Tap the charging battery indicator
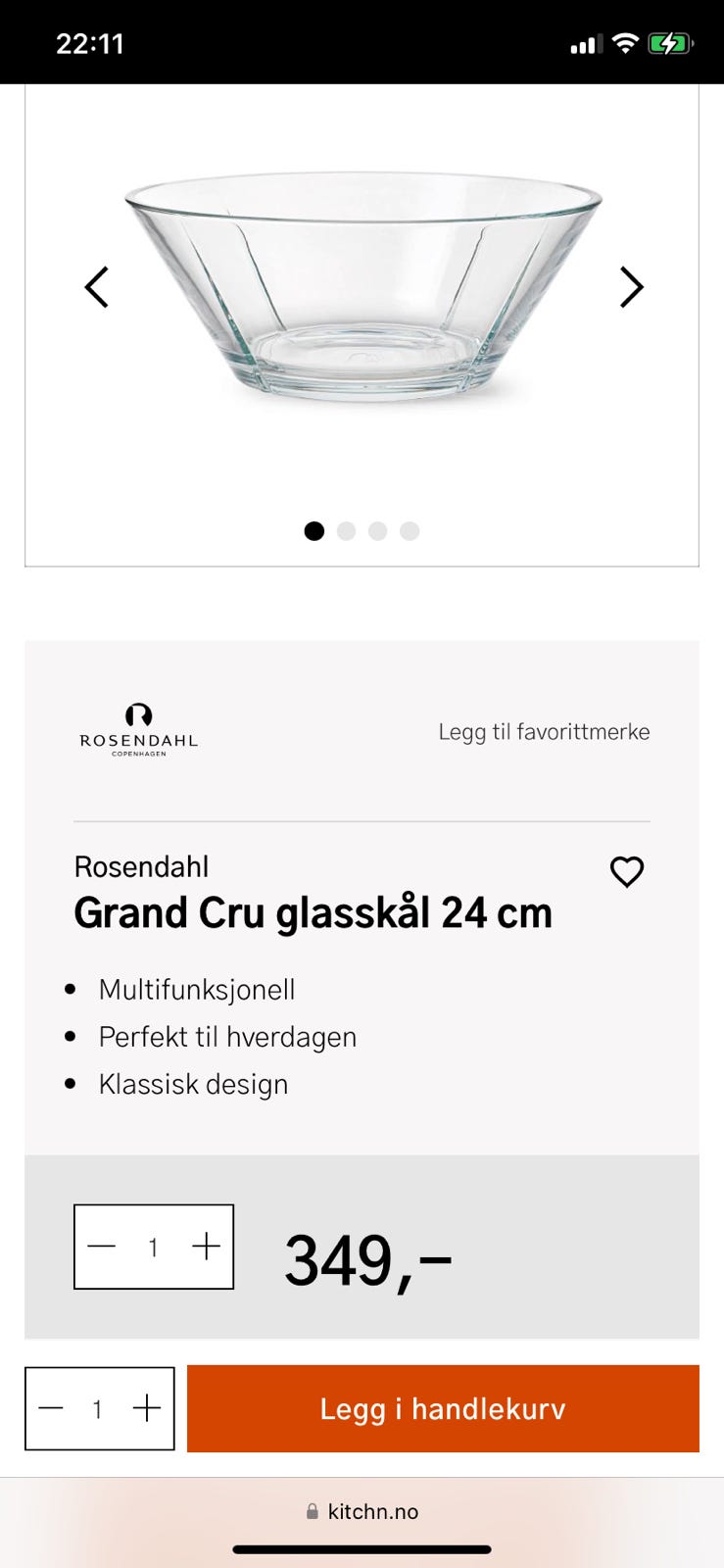The height and width of the screenshot is (1568, 724). (x=670, y=43)
